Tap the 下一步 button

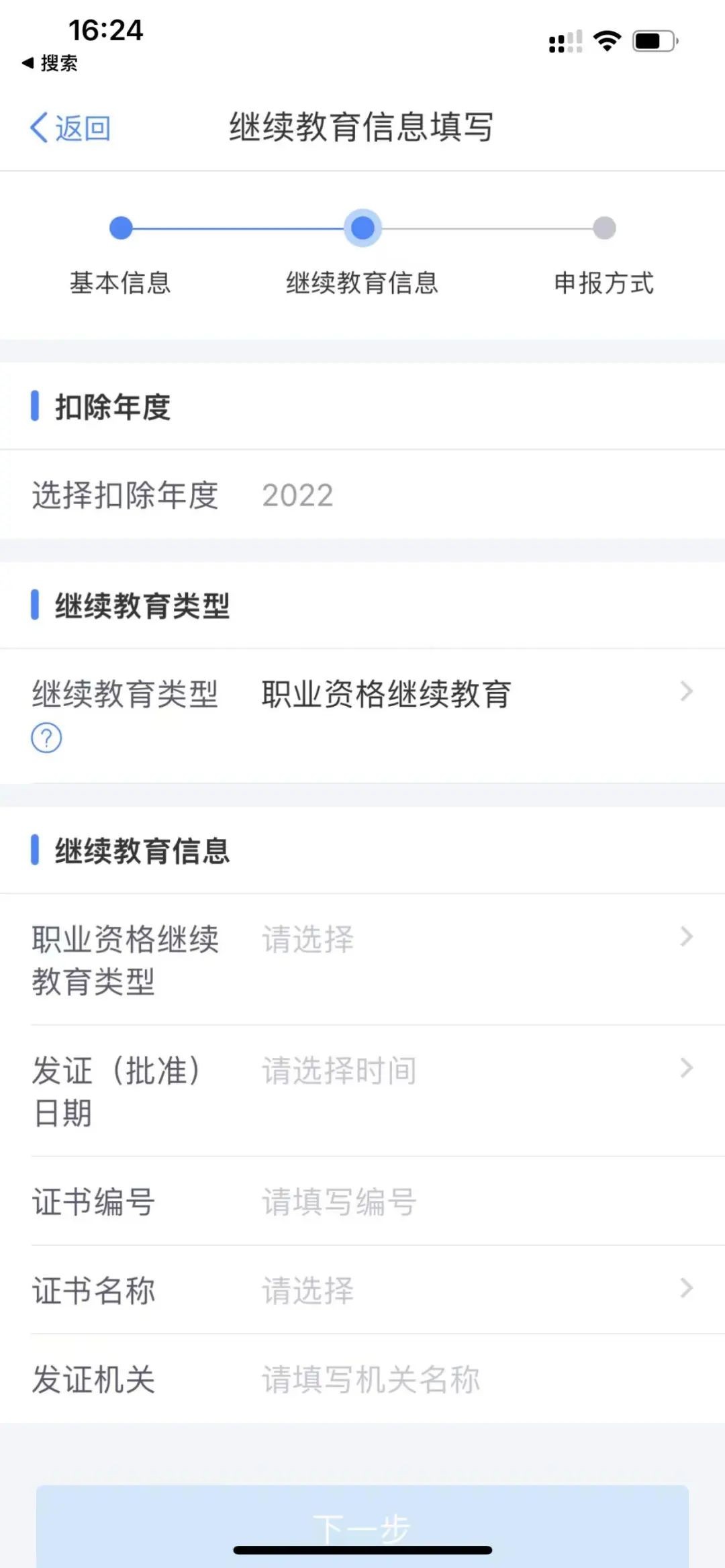point(362,1528)
